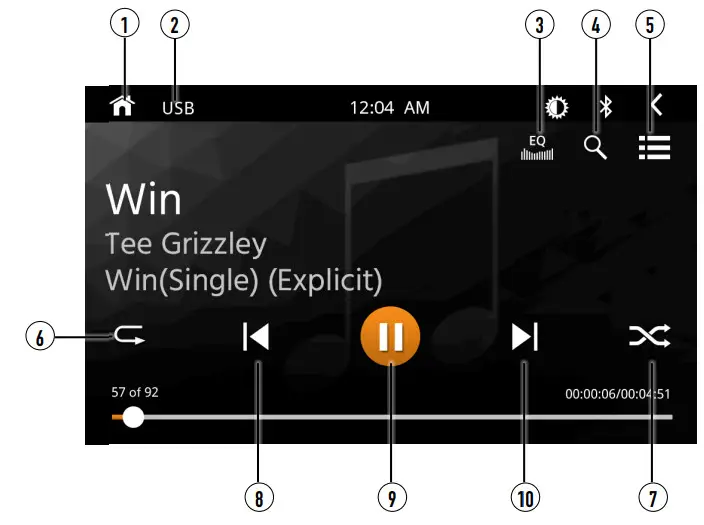
Task: Open the track list
Action: [655, 148]
